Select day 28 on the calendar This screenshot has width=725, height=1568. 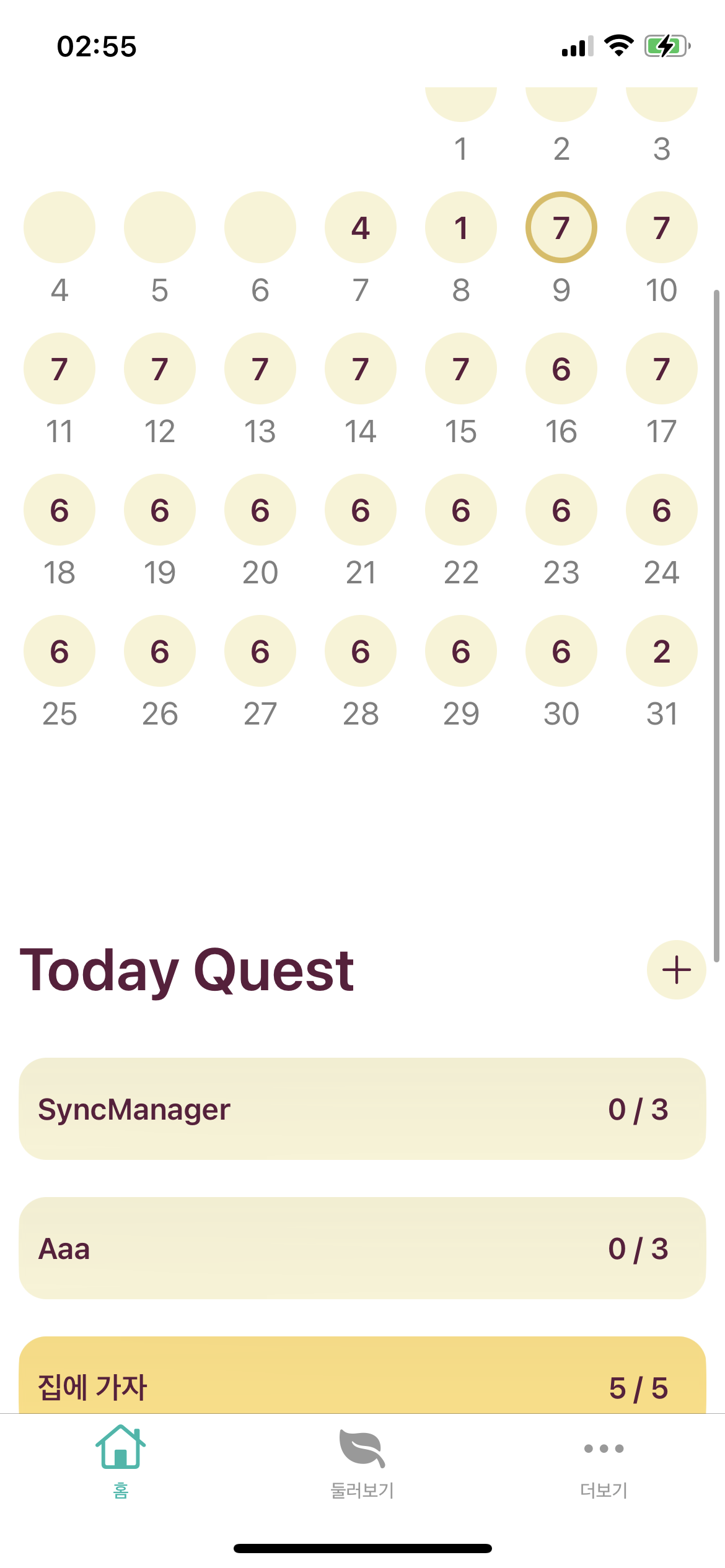pos(361,651)
